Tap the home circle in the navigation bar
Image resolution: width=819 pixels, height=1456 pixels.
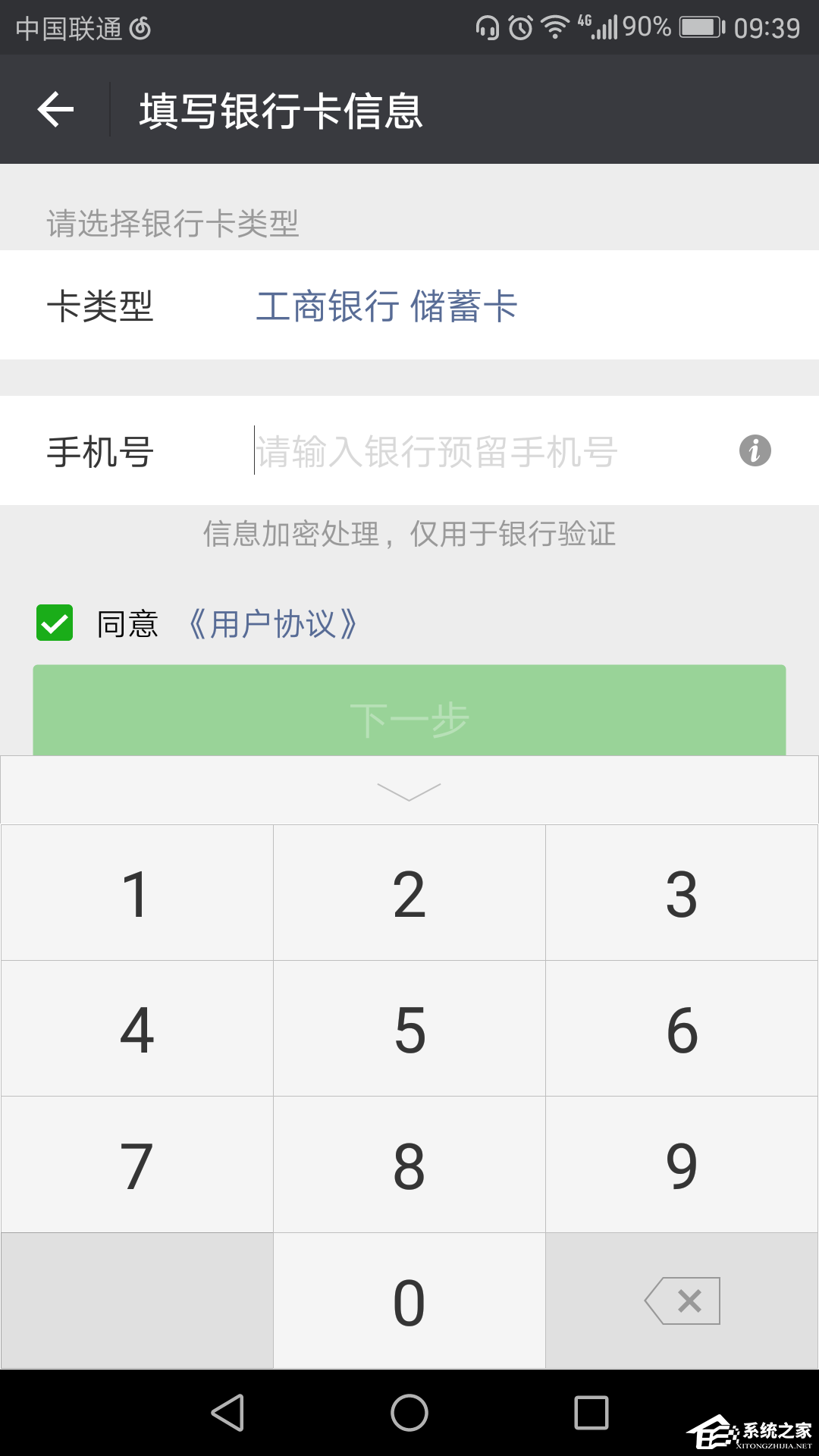[409, 1412]
